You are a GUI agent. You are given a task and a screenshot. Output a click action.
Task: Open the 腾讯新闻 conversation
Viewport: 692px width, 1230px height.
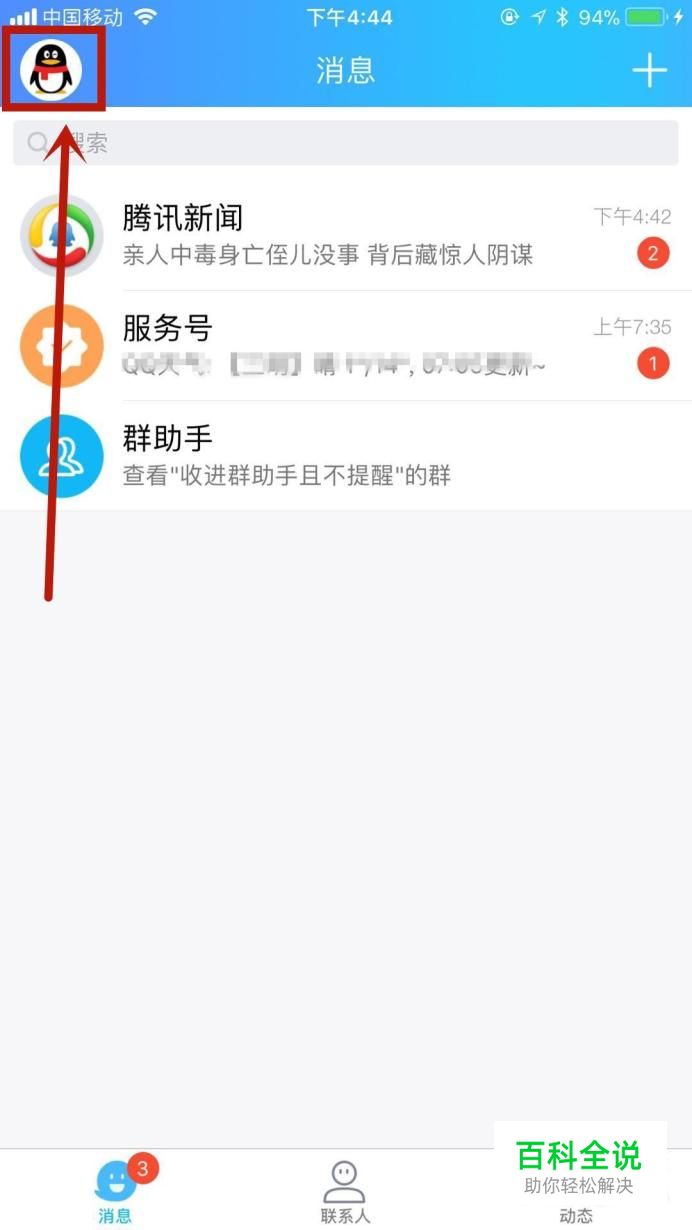(345, 236)
